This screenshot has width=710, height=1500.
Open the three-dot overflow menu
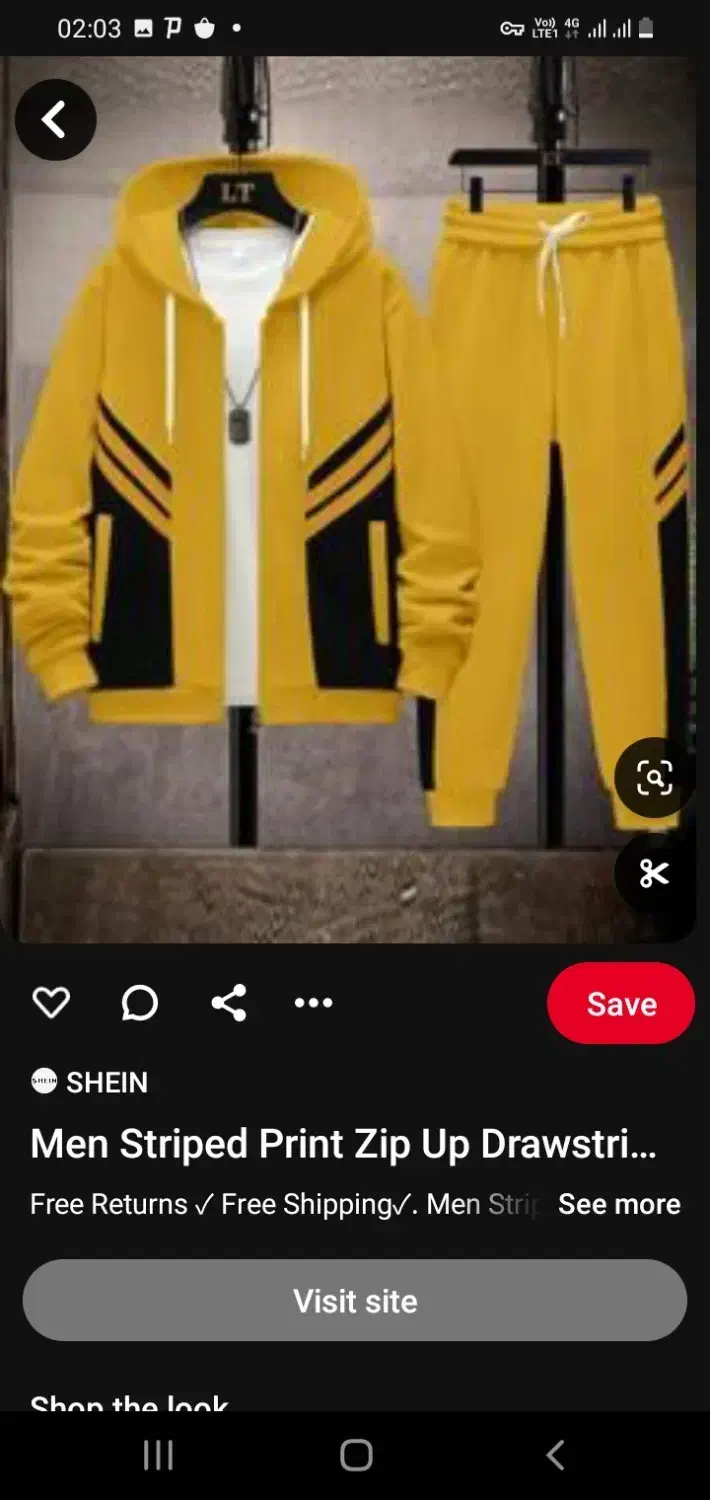(313, 1002)
